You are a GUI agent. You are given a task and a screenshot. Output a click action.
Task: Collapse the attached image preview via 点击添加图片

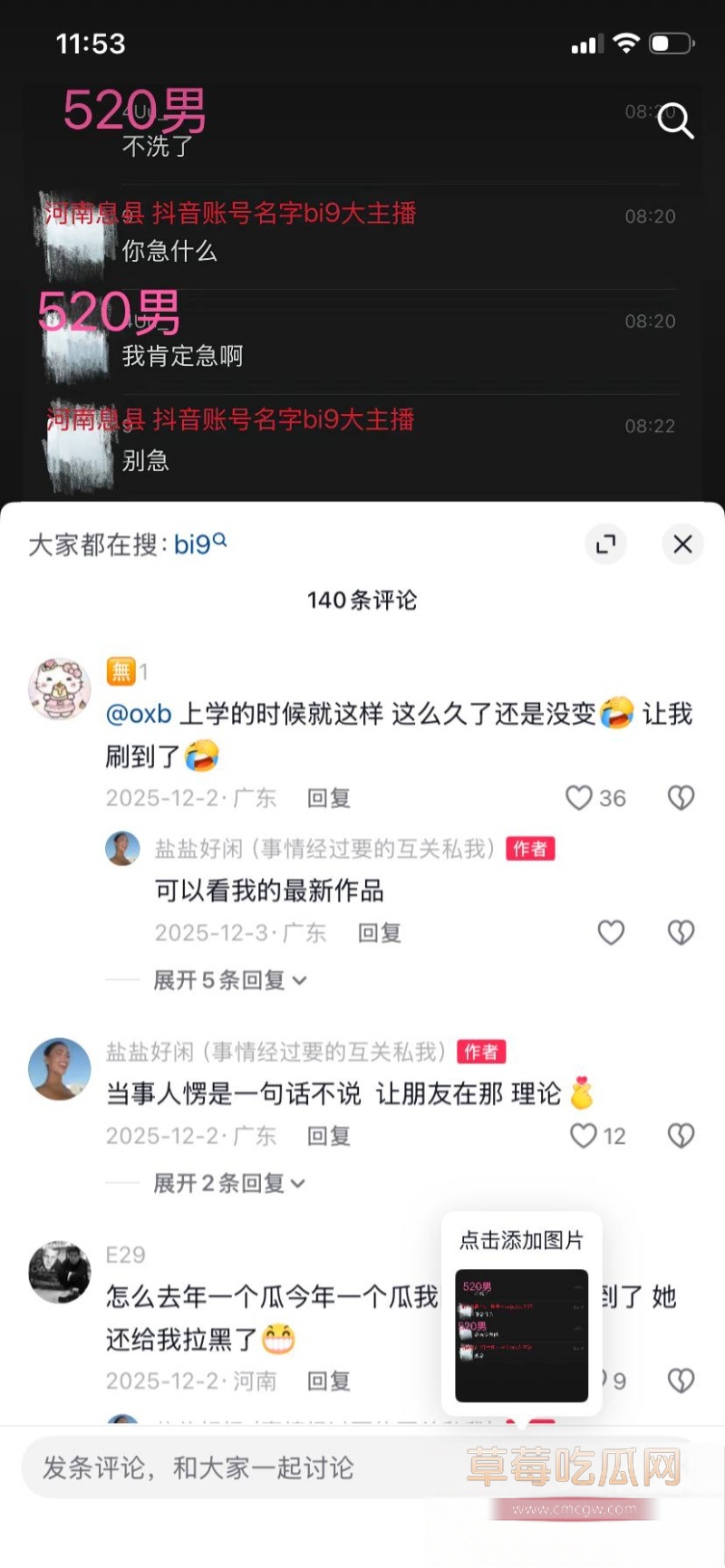click(521, 1241)
